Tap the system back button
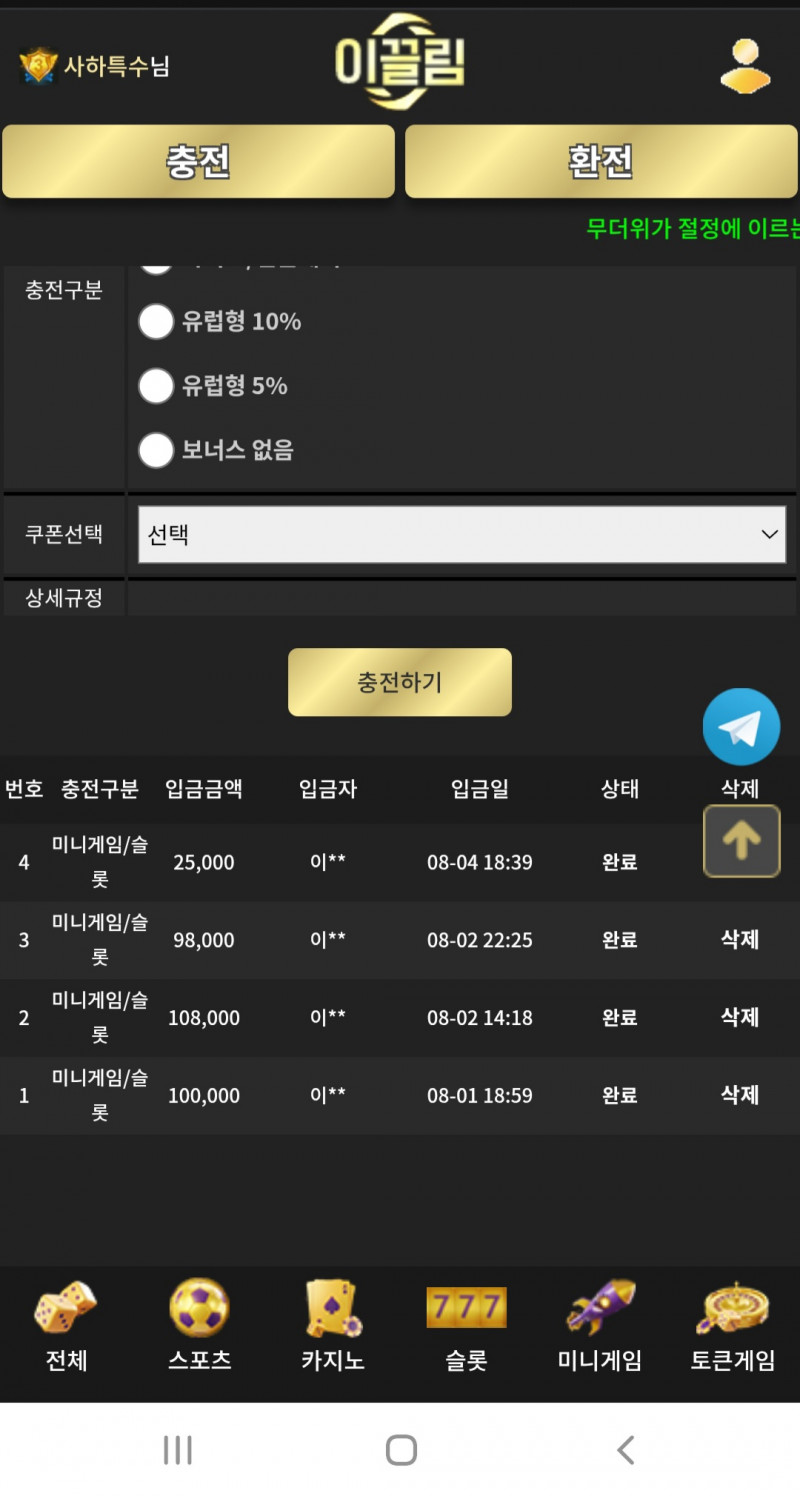This screenshot has width=800, height=1496. pos(625,1450)
